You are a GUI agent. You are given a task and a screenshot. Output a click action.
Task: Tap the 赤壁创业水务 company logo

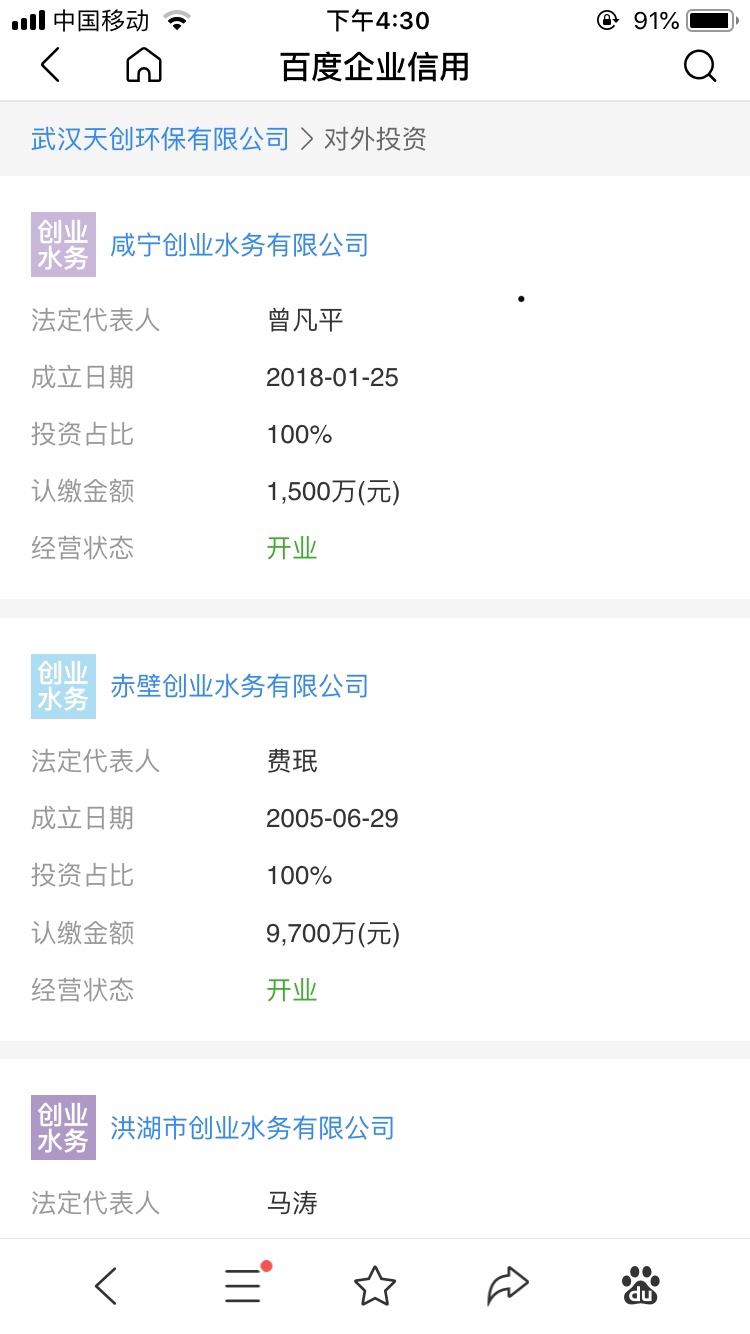point(62,685)
